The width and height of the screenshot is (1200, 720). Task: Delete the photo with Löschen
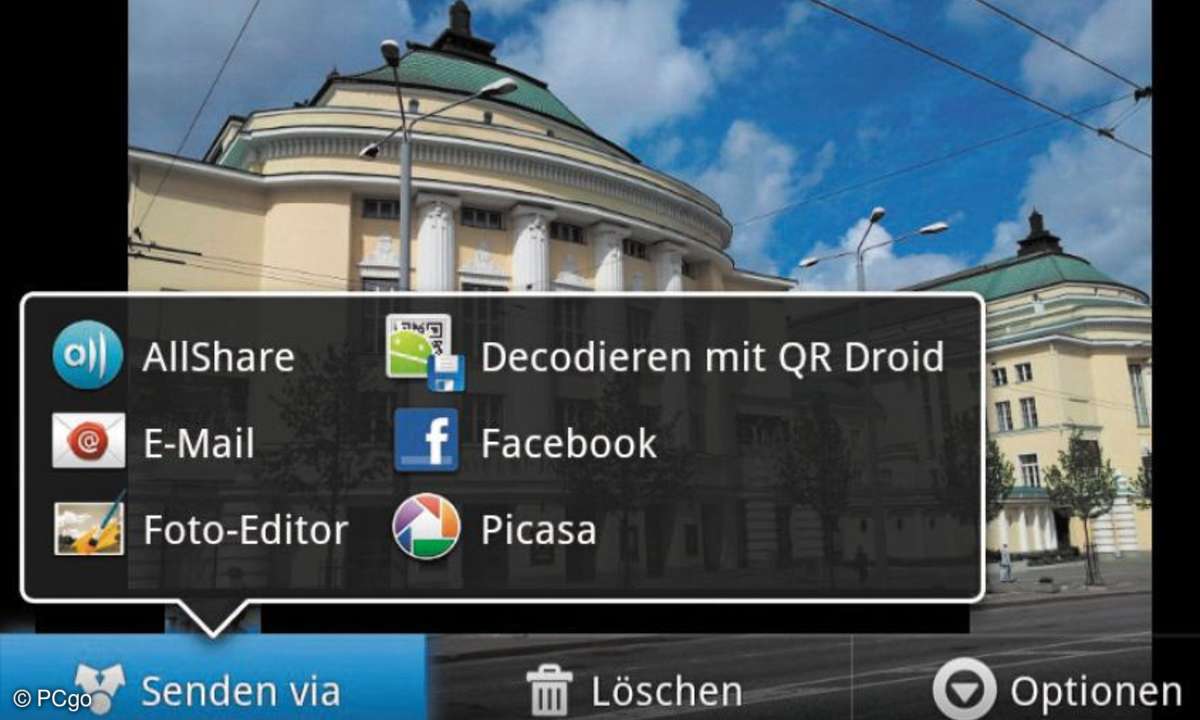point(636,690)
